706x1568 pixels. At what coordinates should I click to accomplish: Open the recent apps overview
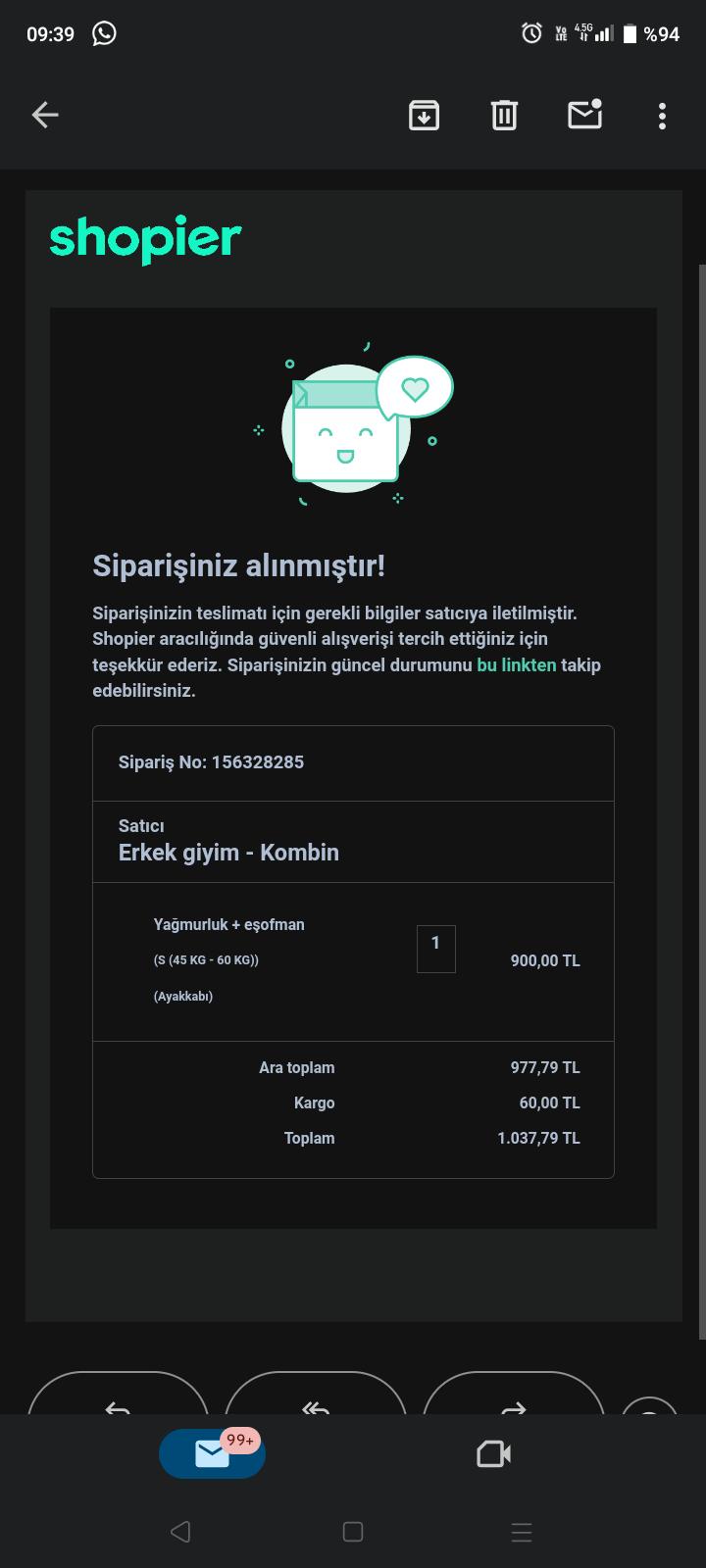tap(521, 1532)
